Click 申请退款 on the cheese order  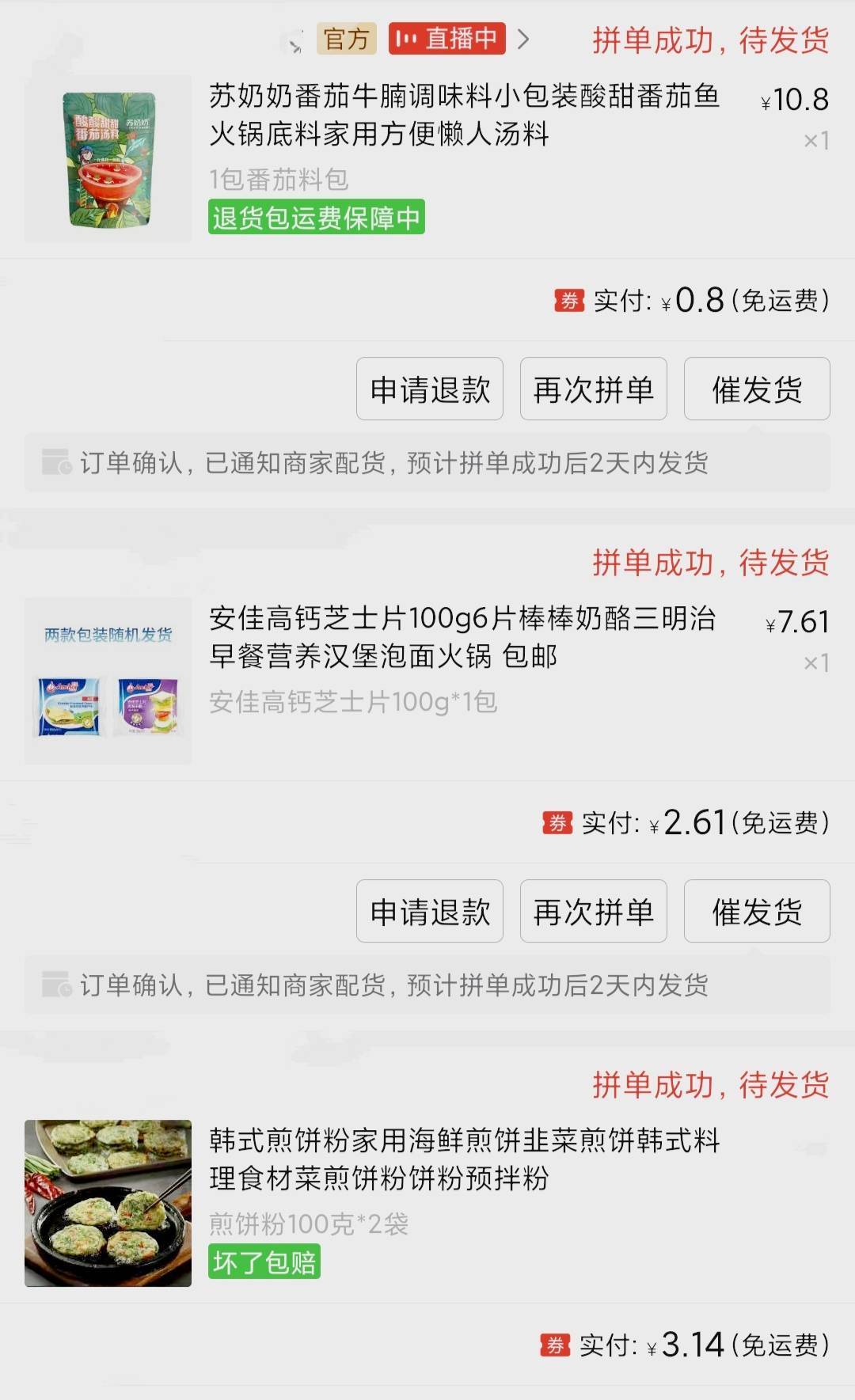(x=430, y=912)
